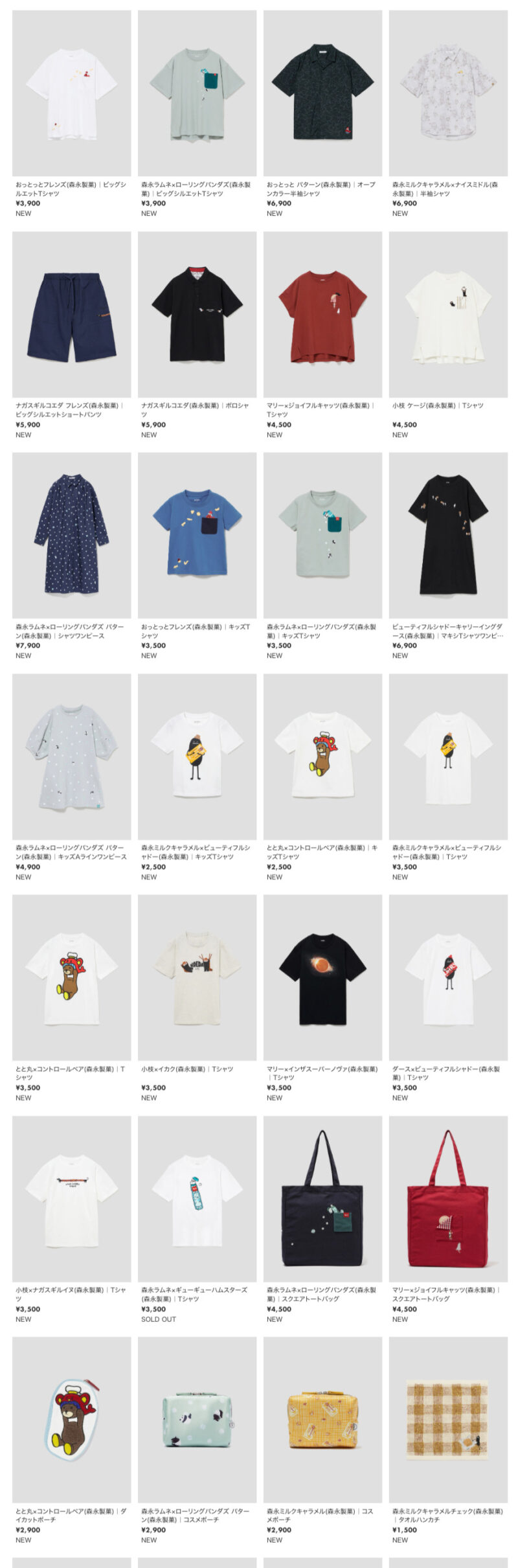Open the 小枝 ケージ T-shirt product
The height and width of the screenshot is (1568, 518).
click(x=448, y=315)
